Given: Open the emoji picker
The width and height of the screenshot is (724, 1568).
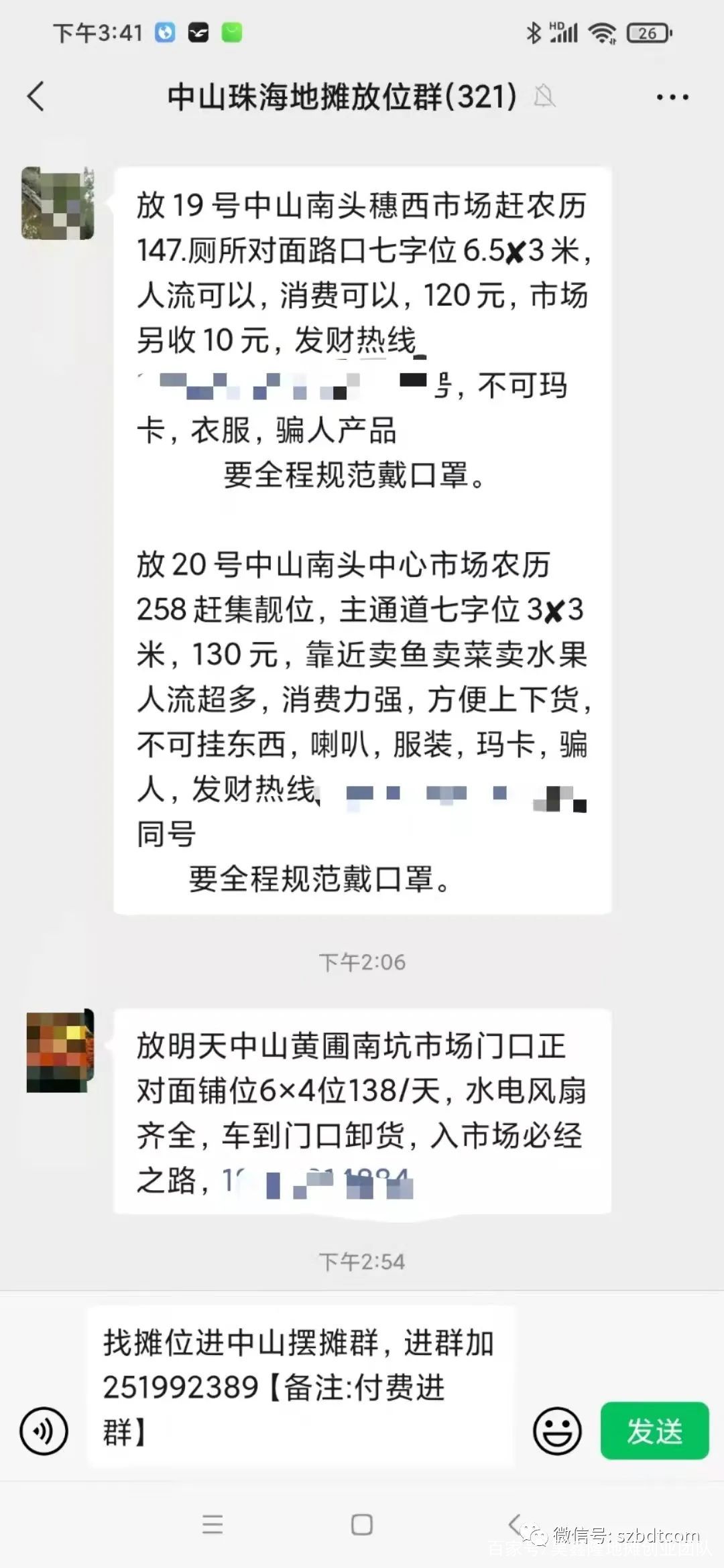Looking at the screenshot, I should click(556, 1431).
